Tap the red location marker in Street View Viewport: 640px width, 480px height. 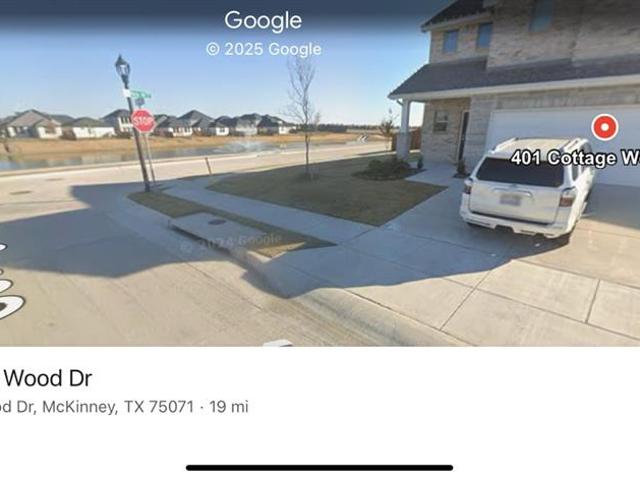(x=604, y=128)
